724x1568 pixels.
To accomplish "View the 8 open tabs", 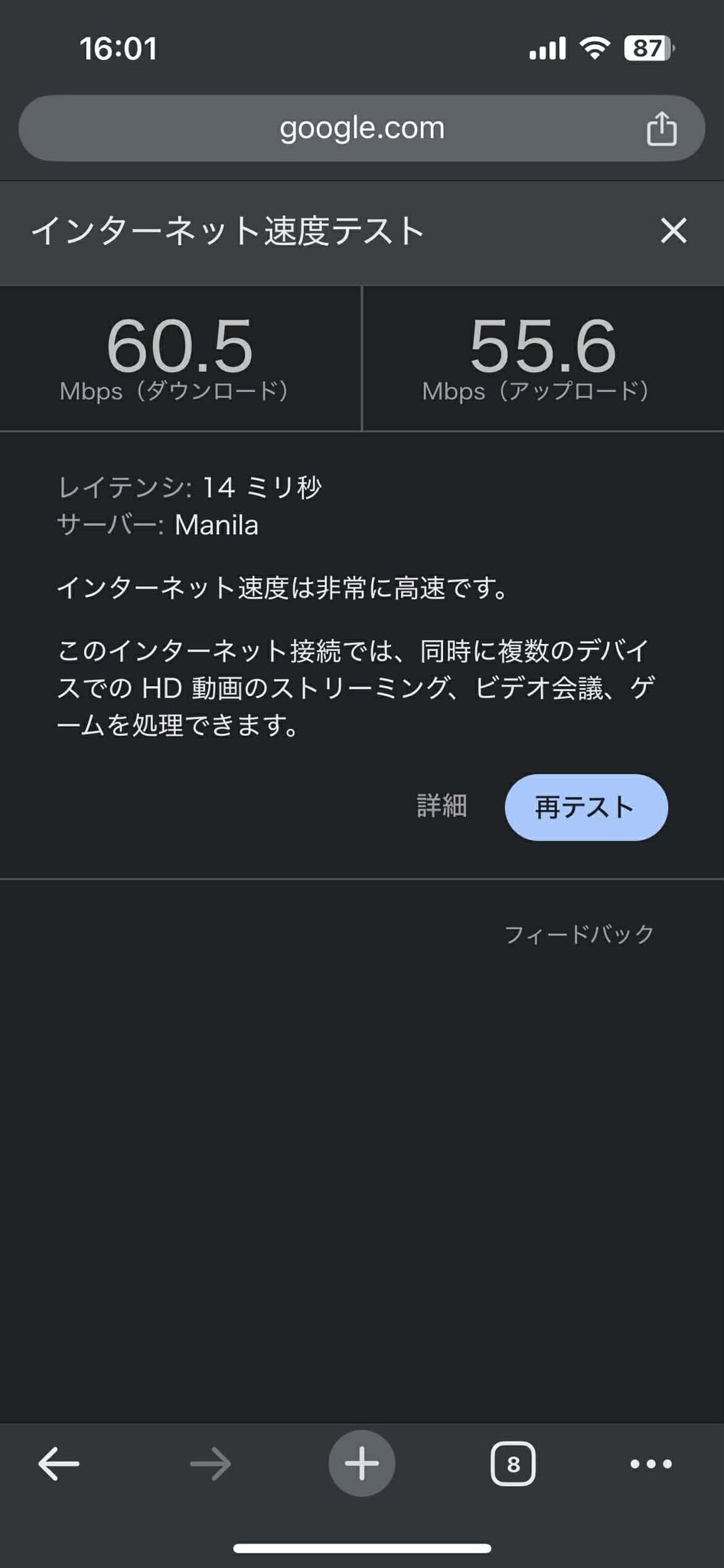I will pos(513,1464).
